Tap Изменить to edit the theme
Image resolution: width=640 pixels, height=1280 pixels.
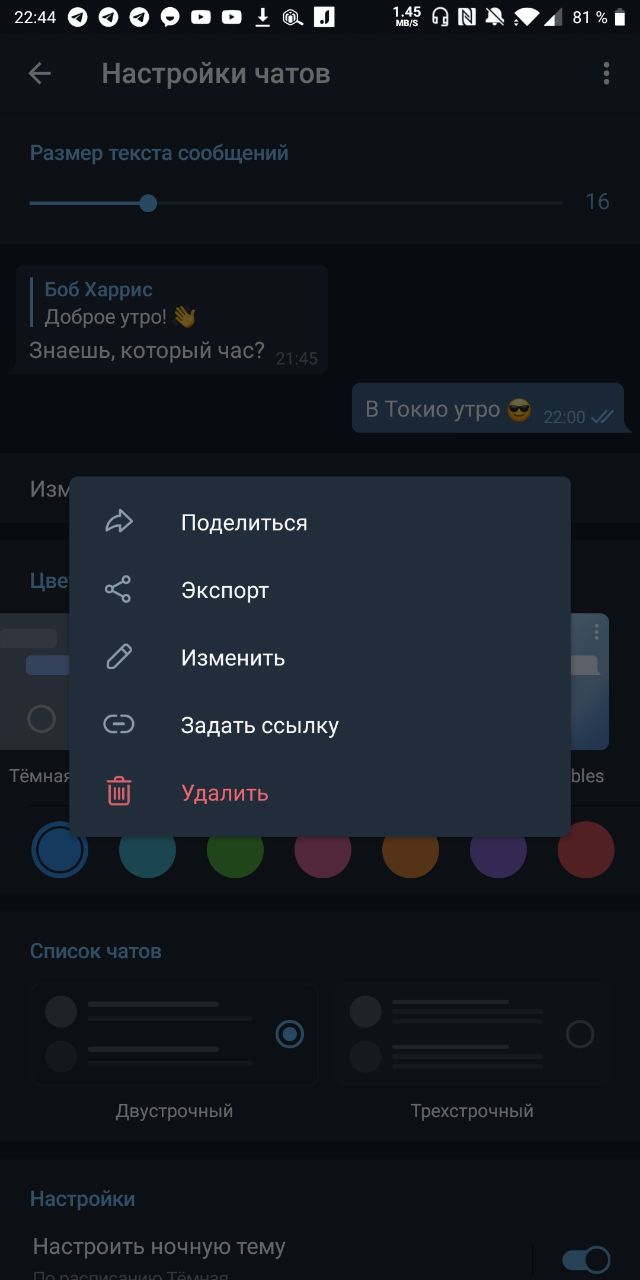pos(233,658)
